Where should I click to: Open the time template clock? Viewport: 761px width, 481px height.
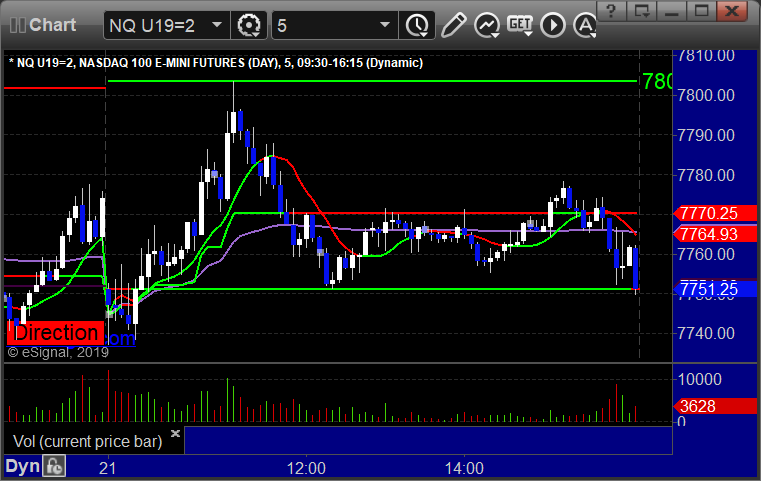(x=416, y=24)
